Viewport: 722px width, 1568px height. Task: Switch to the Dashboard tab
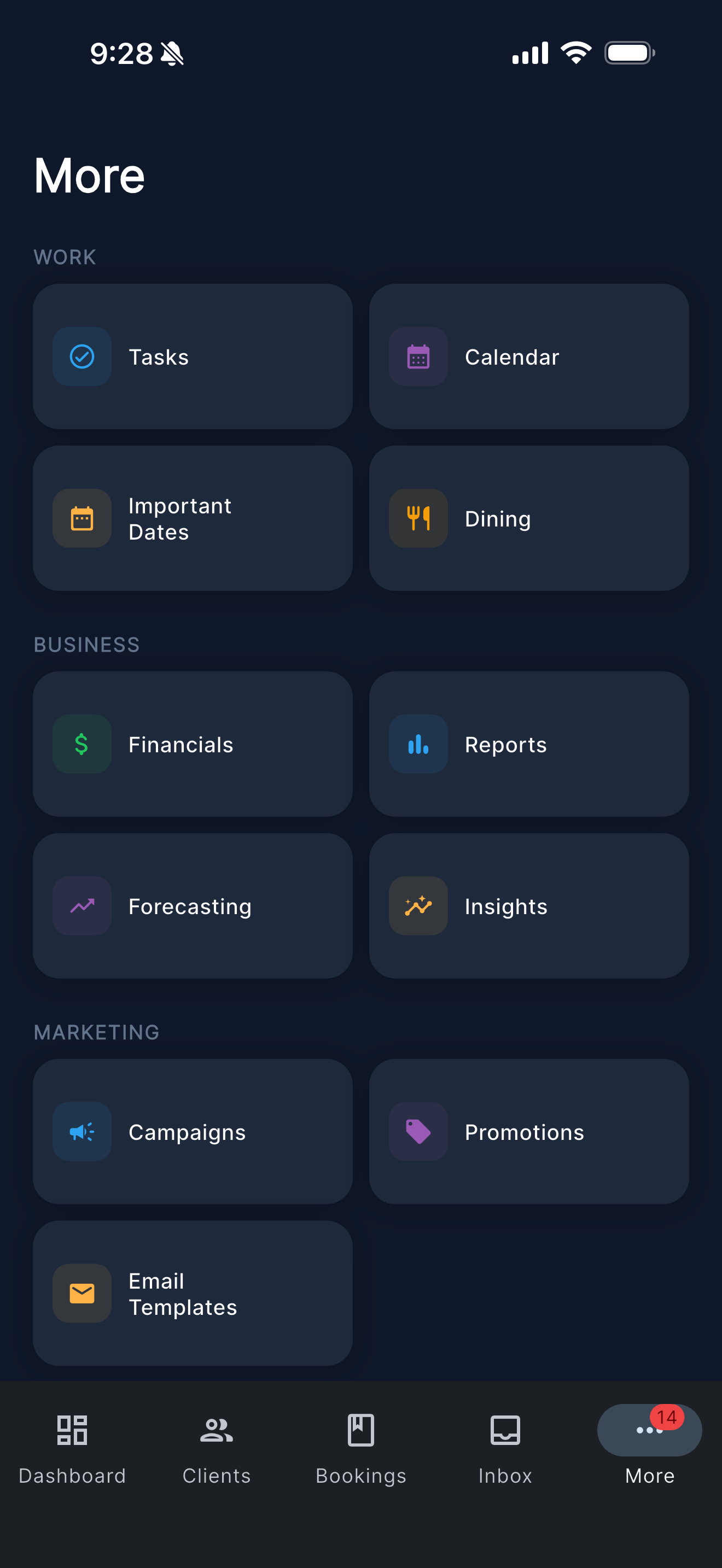pos(72,1455)
